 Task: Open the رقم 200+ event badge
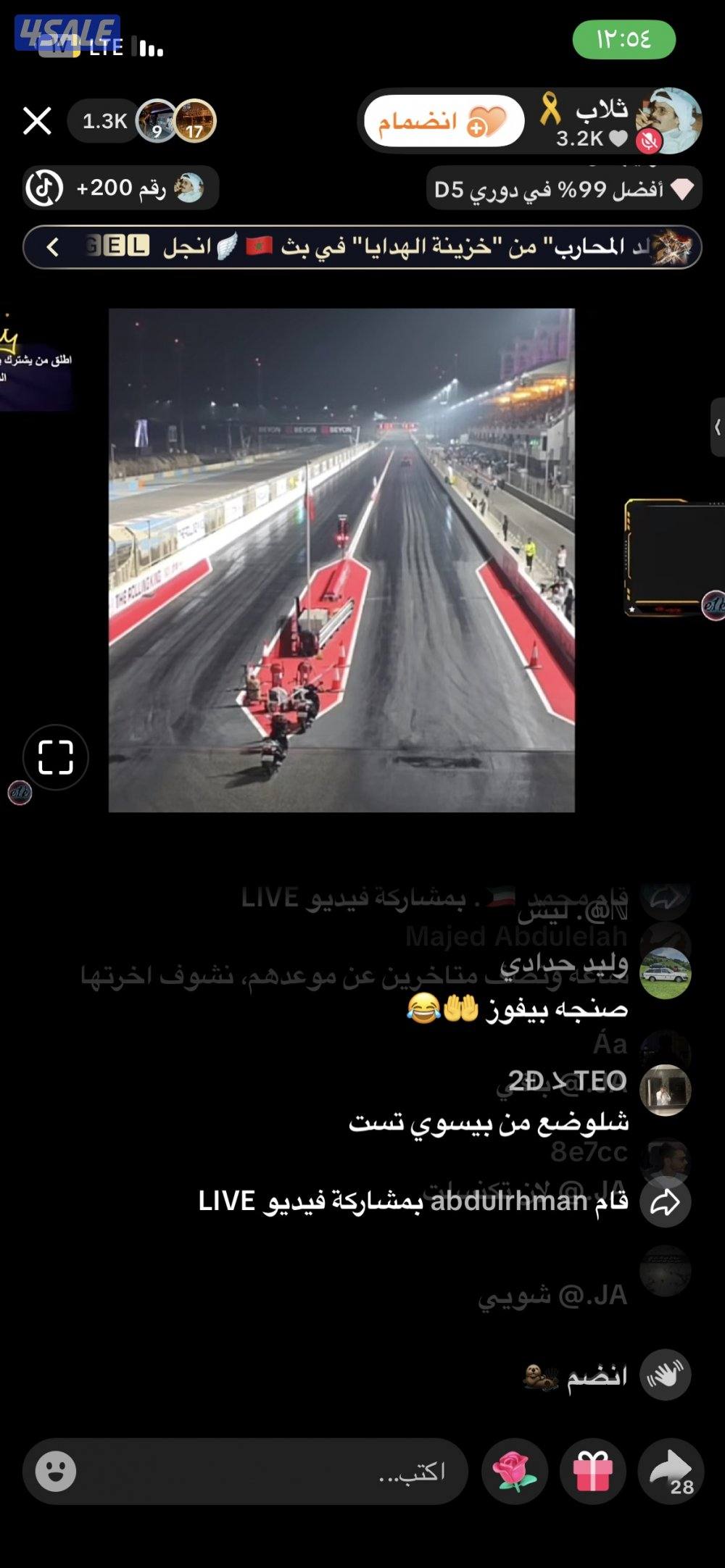pos(120,187)
